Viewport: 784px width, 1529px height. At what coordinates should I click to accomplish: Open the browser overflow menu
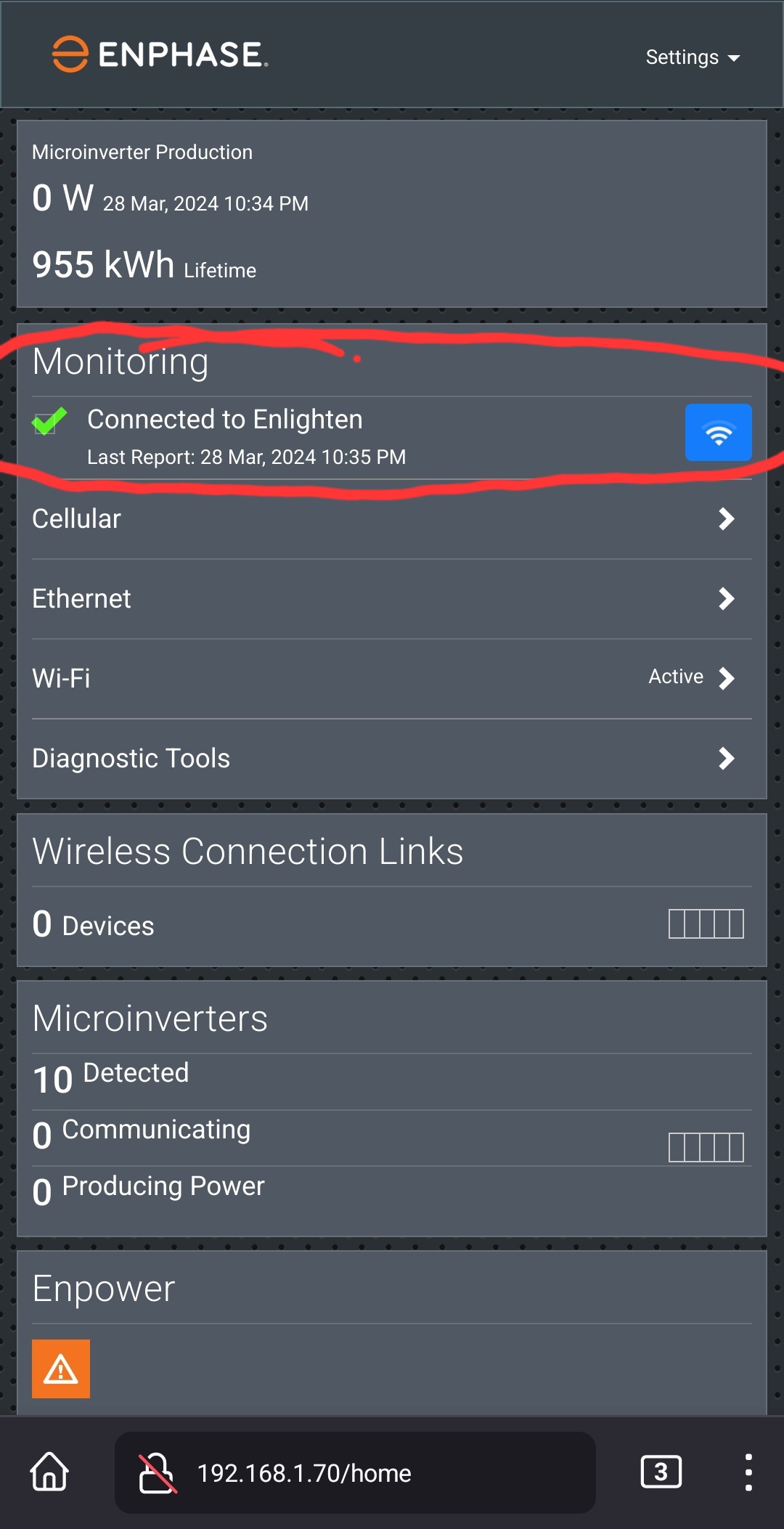tap(748, 1472)
